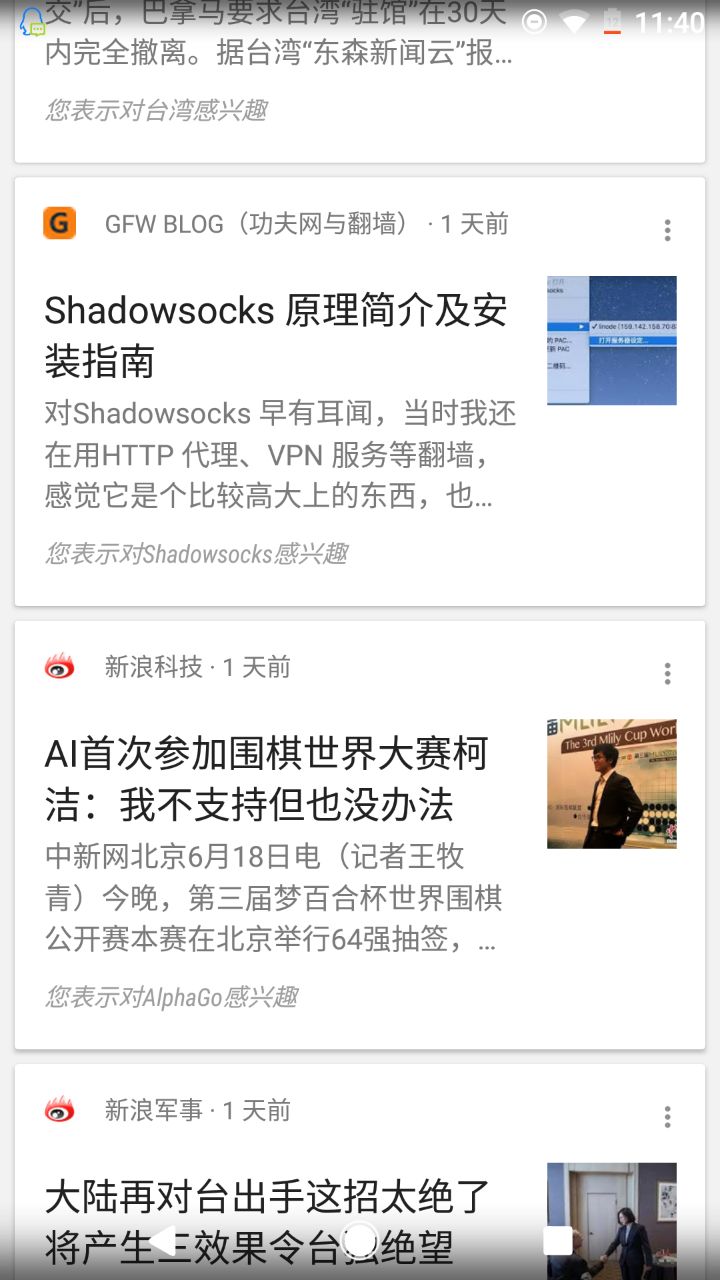Go back with the system back button
Viewport: 720px width, 1280px height.
pyautogui.click(x=163, y=1240)
